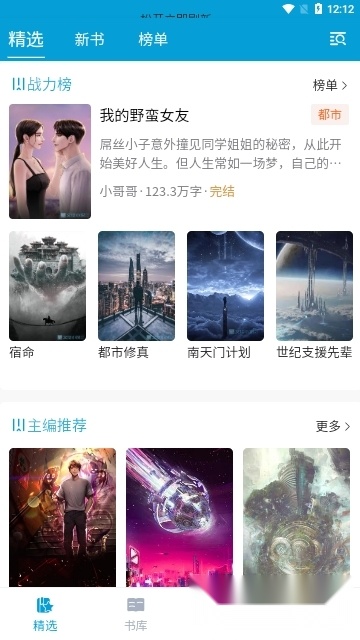Open 榜单 link beside 战力榜
Viewport: 360px width, 640px height.
pos(330,85)
